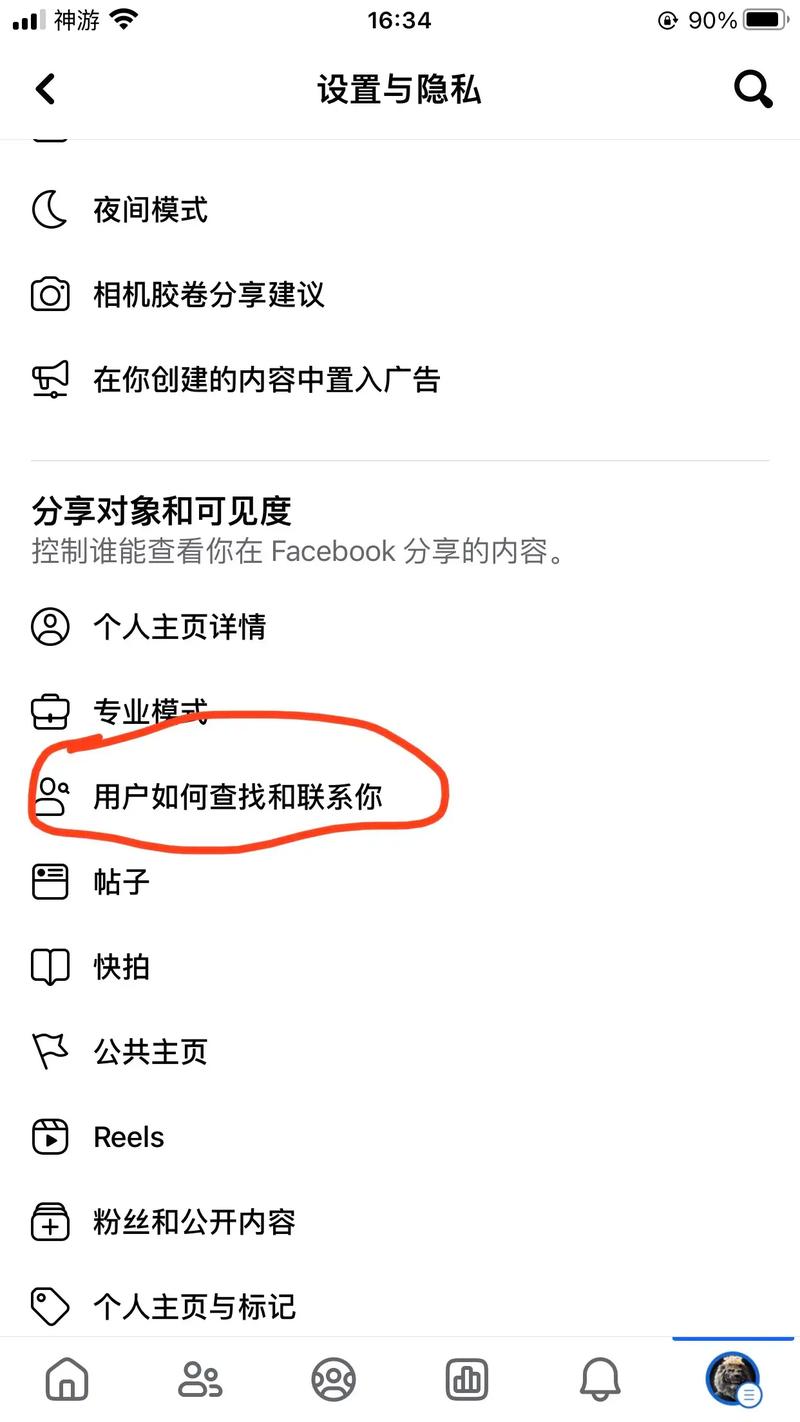800x1422 pixels.
Task: Switch to the Groups tab
Action: (333, 1380)
